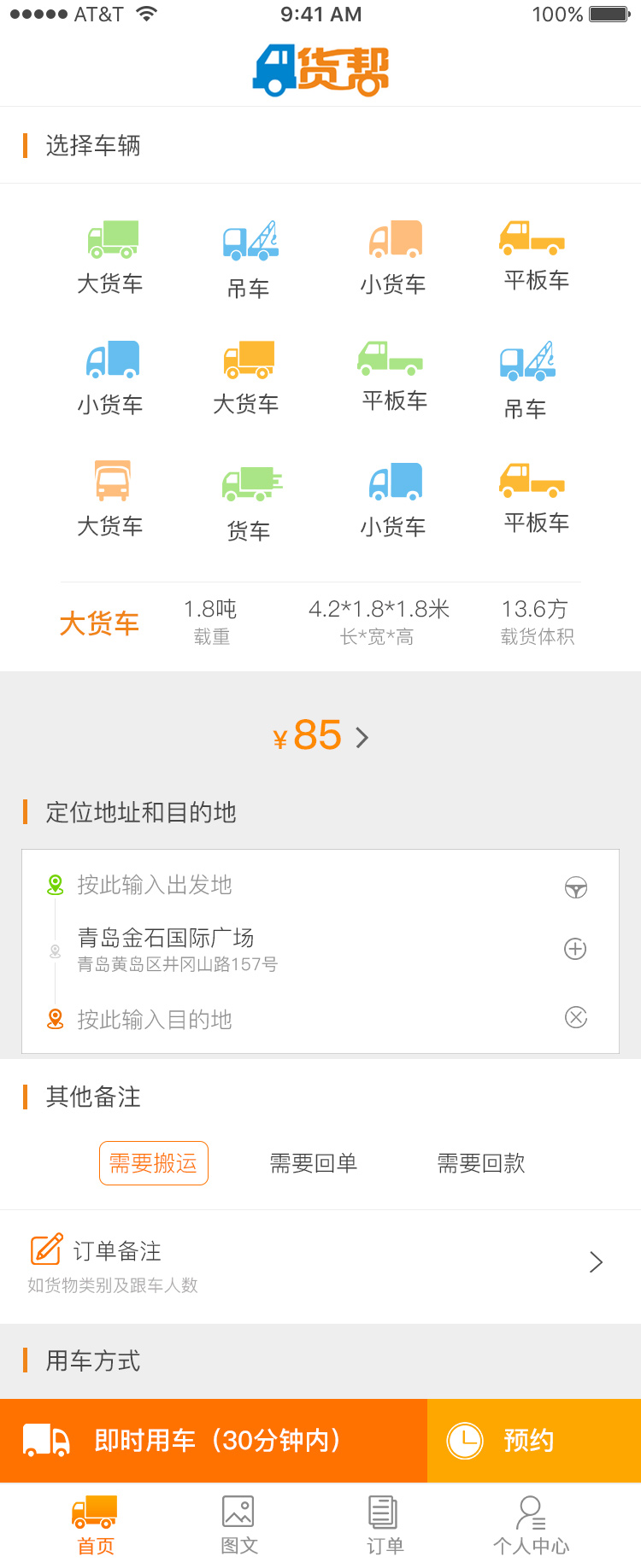Clear the destination with the X icon
Screen dimensions: 641x1568
point(576,1017)
